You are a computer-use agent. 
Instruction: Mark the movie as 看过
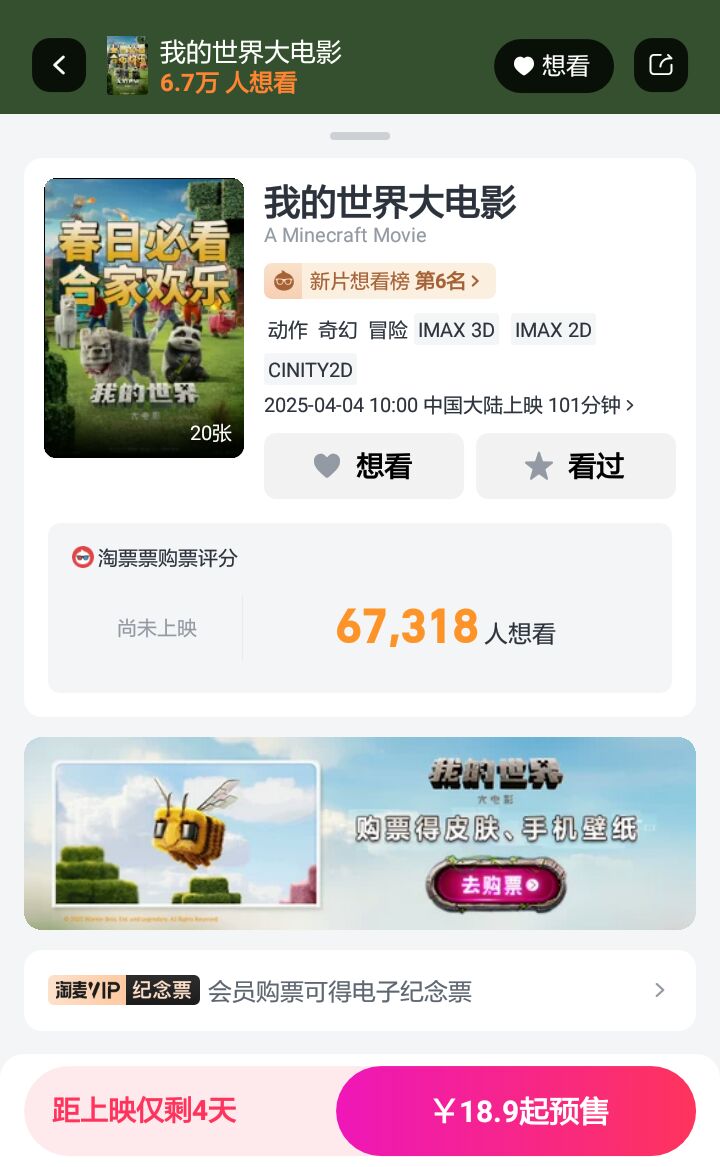click(576, 466)
